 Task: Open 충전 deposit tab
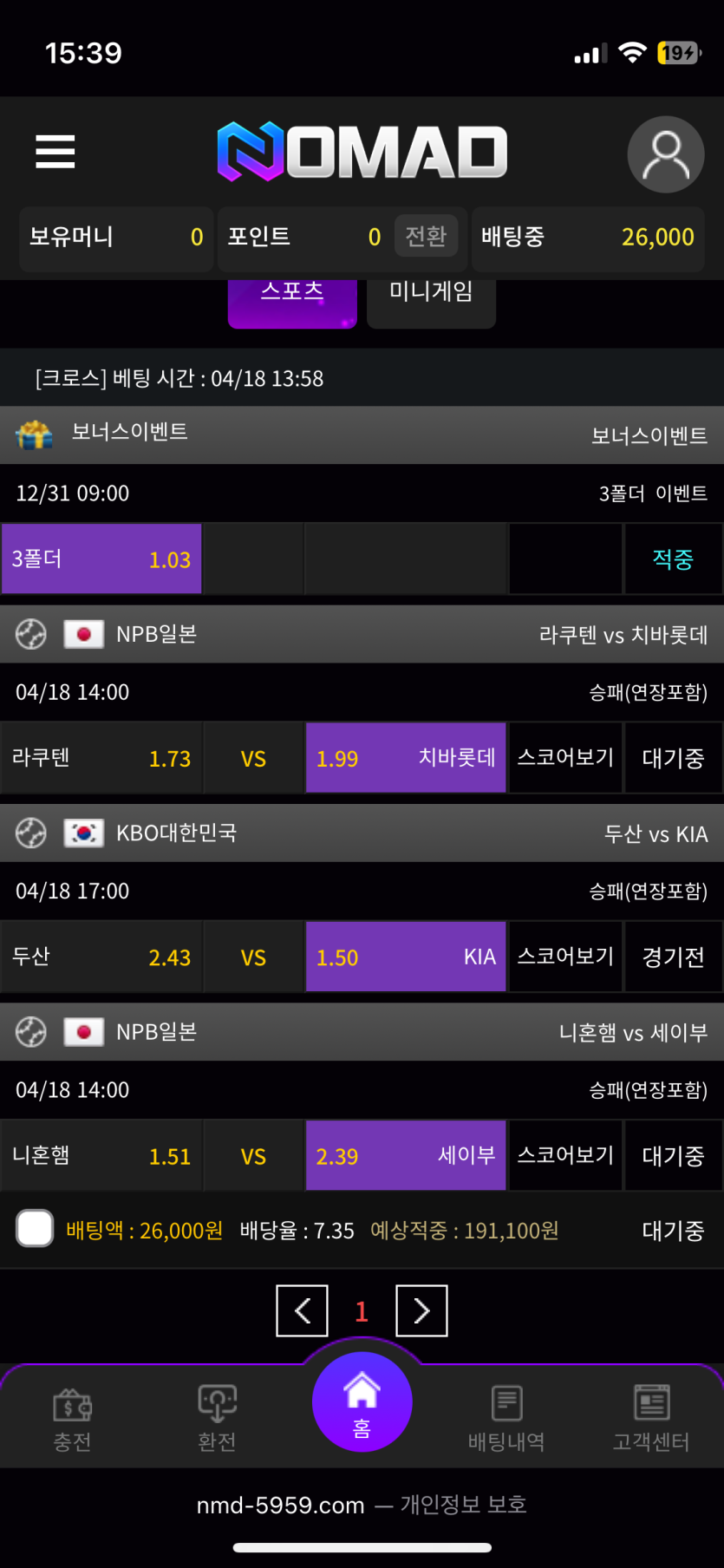[x=73, y=1417]
